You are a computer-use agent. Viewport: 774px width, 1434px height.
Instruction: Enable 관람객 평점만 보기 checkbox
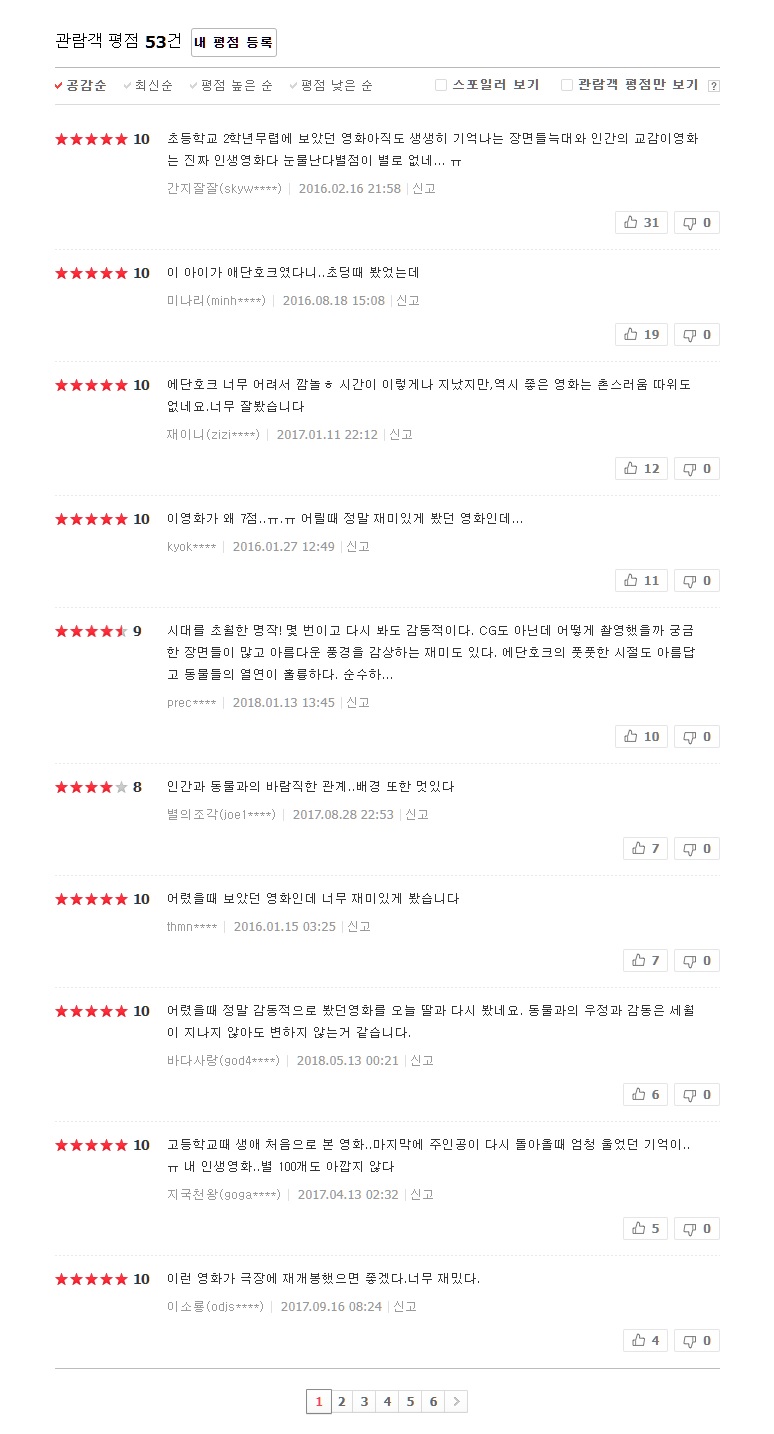(x=567, y=85)
